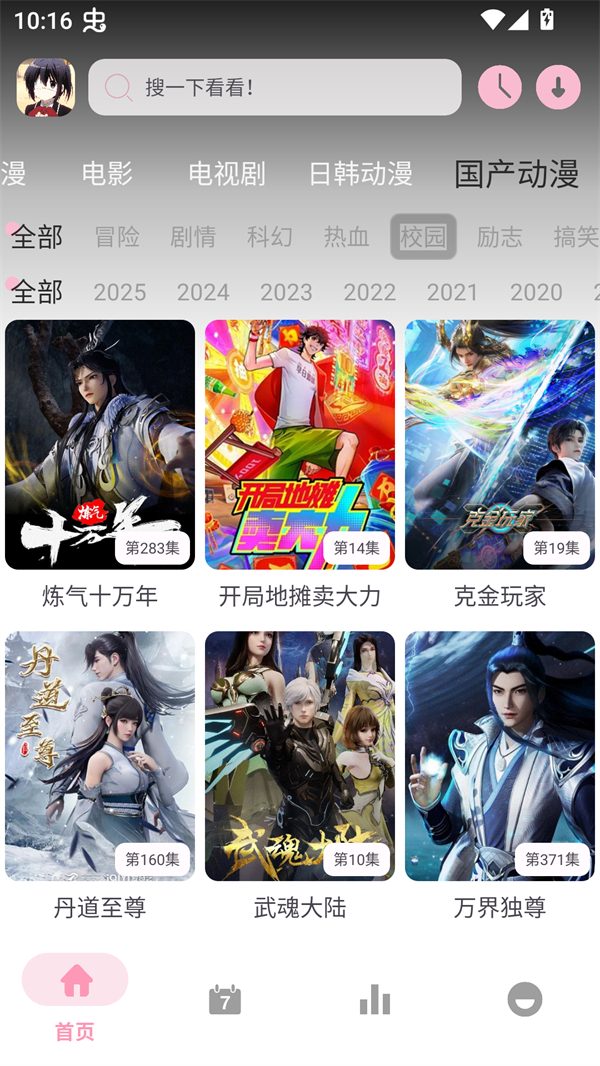Filter the list by year 2024
The image size is (600, 1066).
(203, 292)
